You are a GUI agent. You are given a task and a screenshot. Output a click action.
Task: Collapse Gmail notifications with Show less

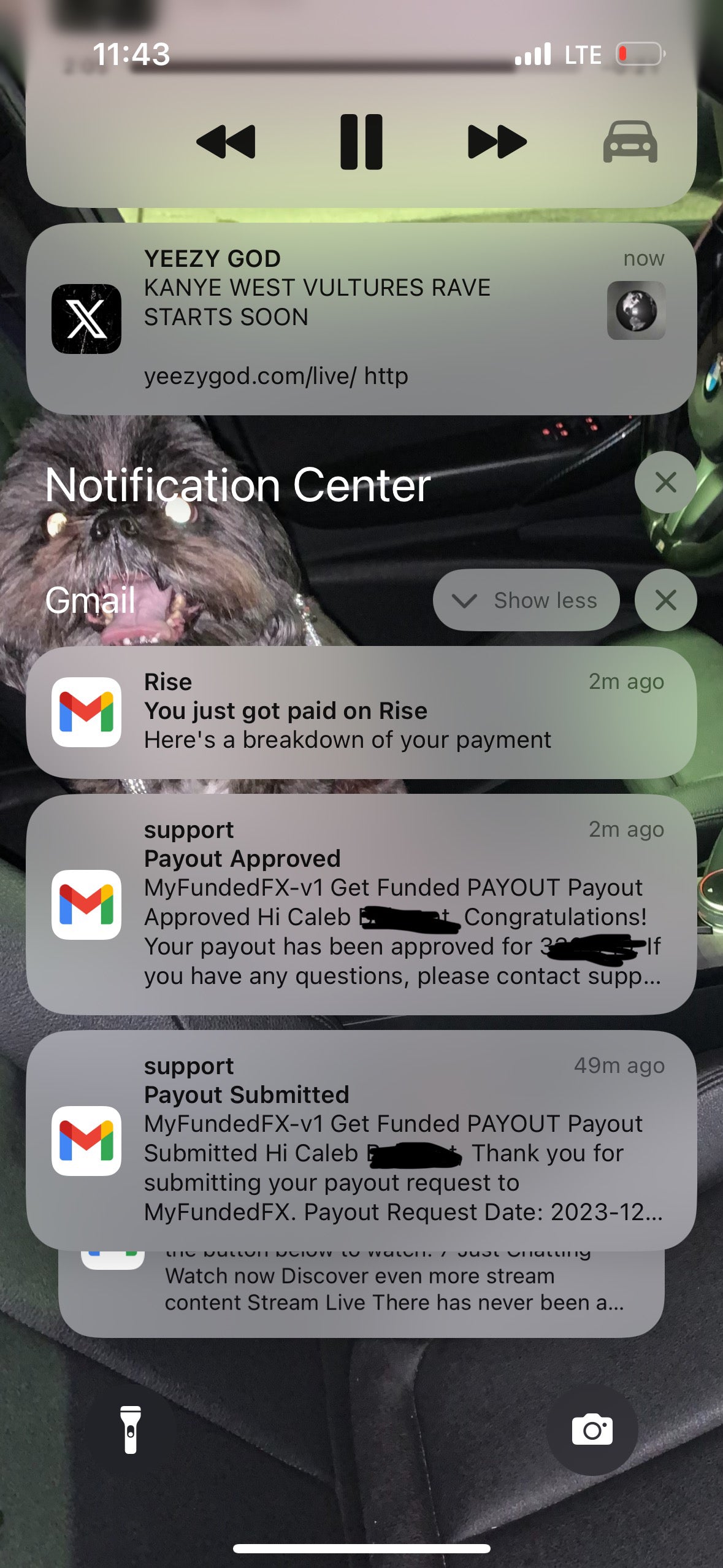[526, 600]
